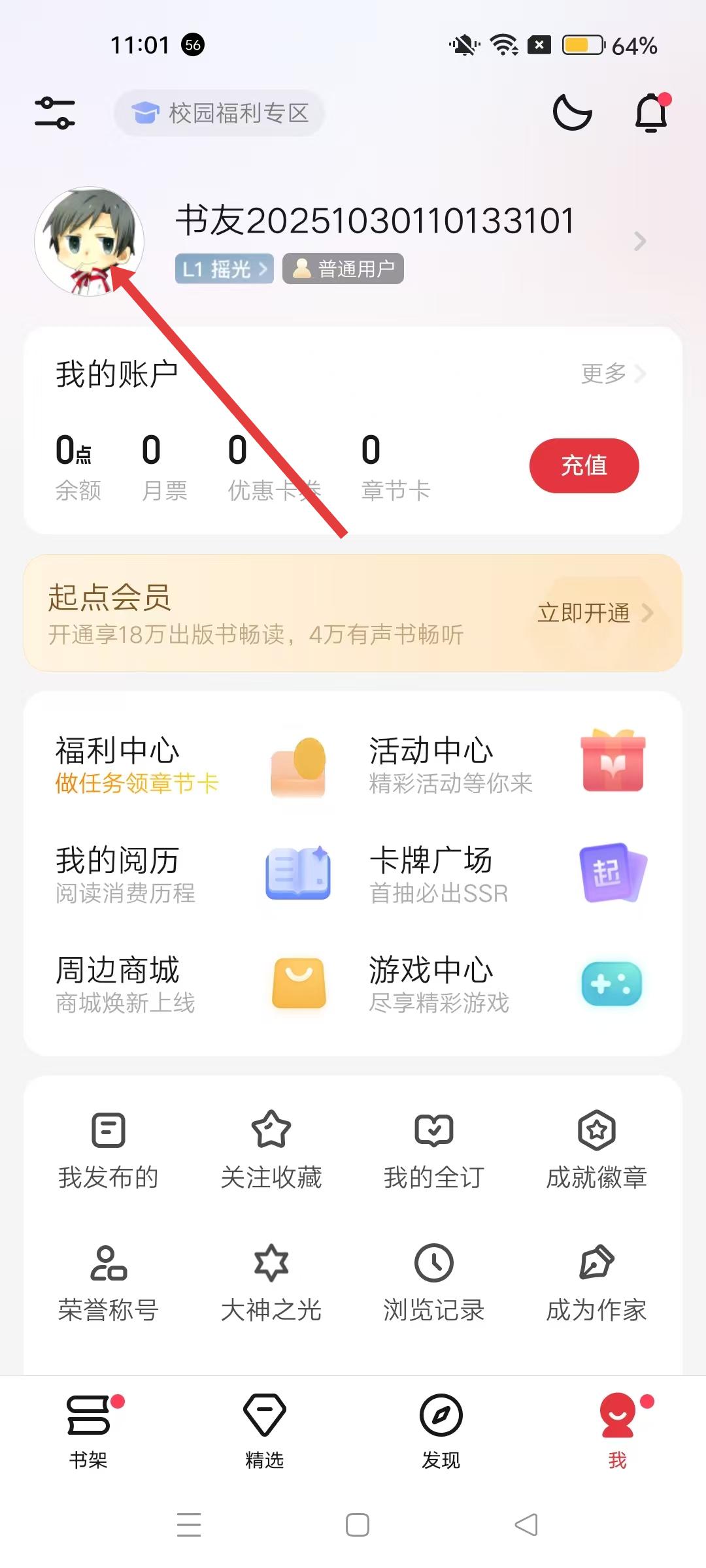Tap the red 充值 button
This screenshot has height=1568, width=706.
click(x=584, y=465)
